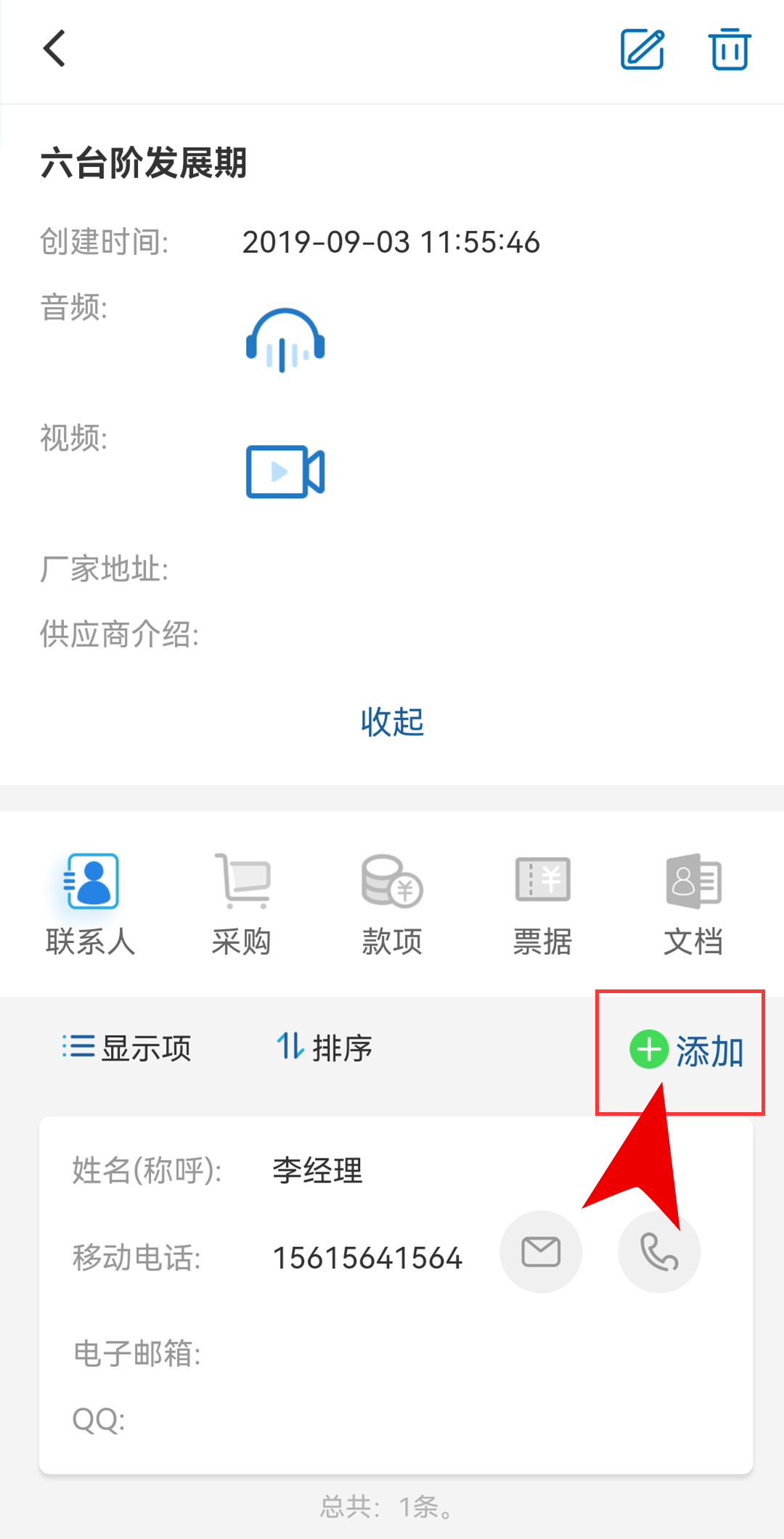Collapse details with 收起
Viewport: 784px width, 1539px height.
click(x=392, y=722)
